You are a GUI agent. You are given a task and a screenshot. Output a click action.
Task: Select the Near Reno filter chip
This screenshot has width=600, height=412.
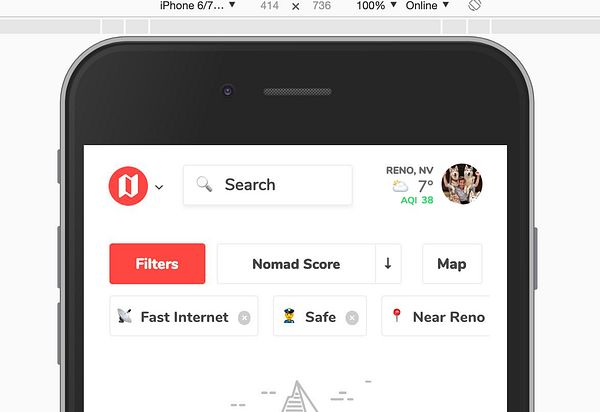click(x=438, y=317)
